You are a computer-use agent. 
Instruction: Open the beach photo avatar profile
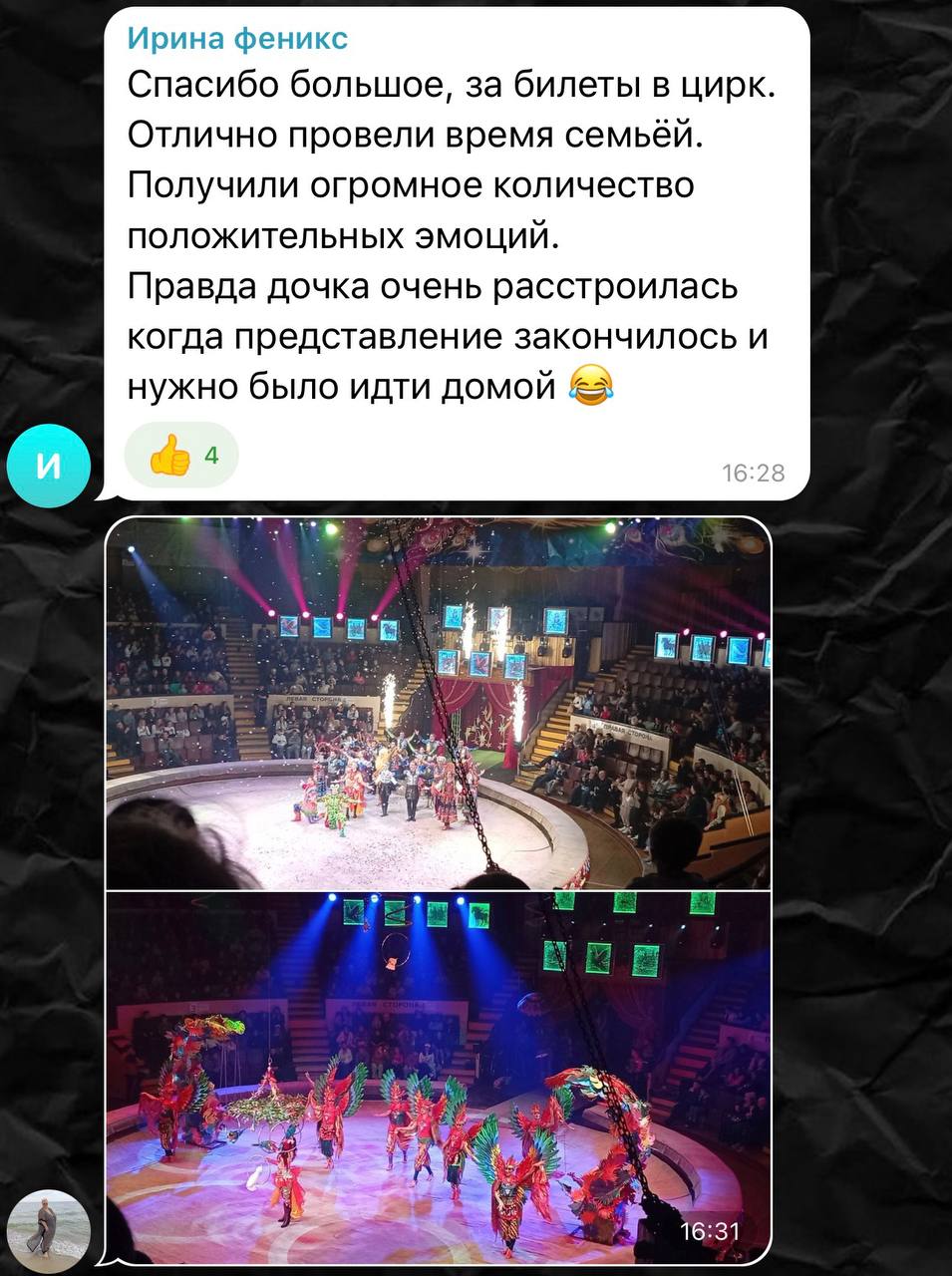pyautogui.click(x=48, y=1230)
